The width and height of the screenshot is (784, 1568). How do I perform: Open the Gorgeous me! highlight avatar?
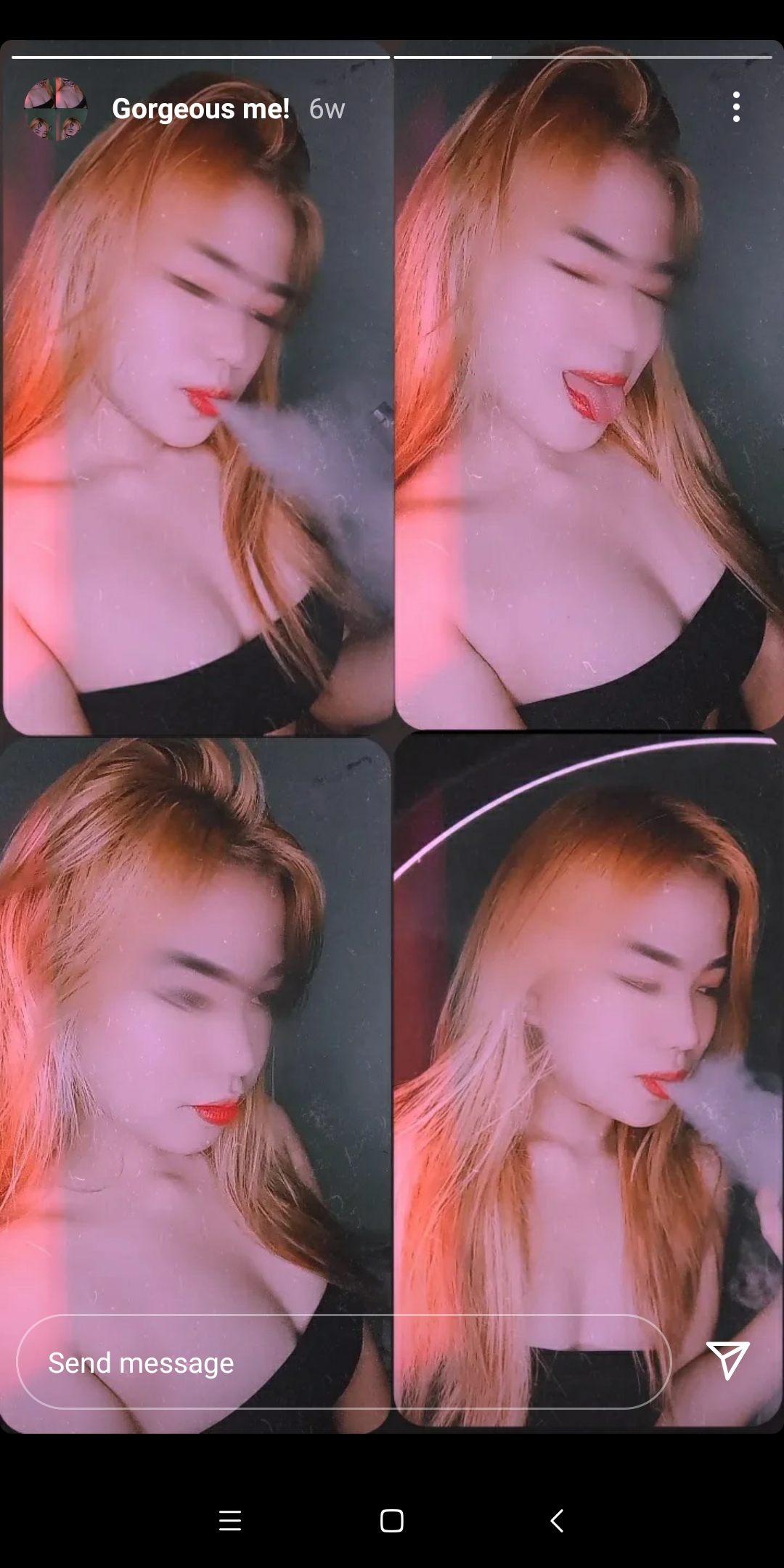tap(56, 109)
